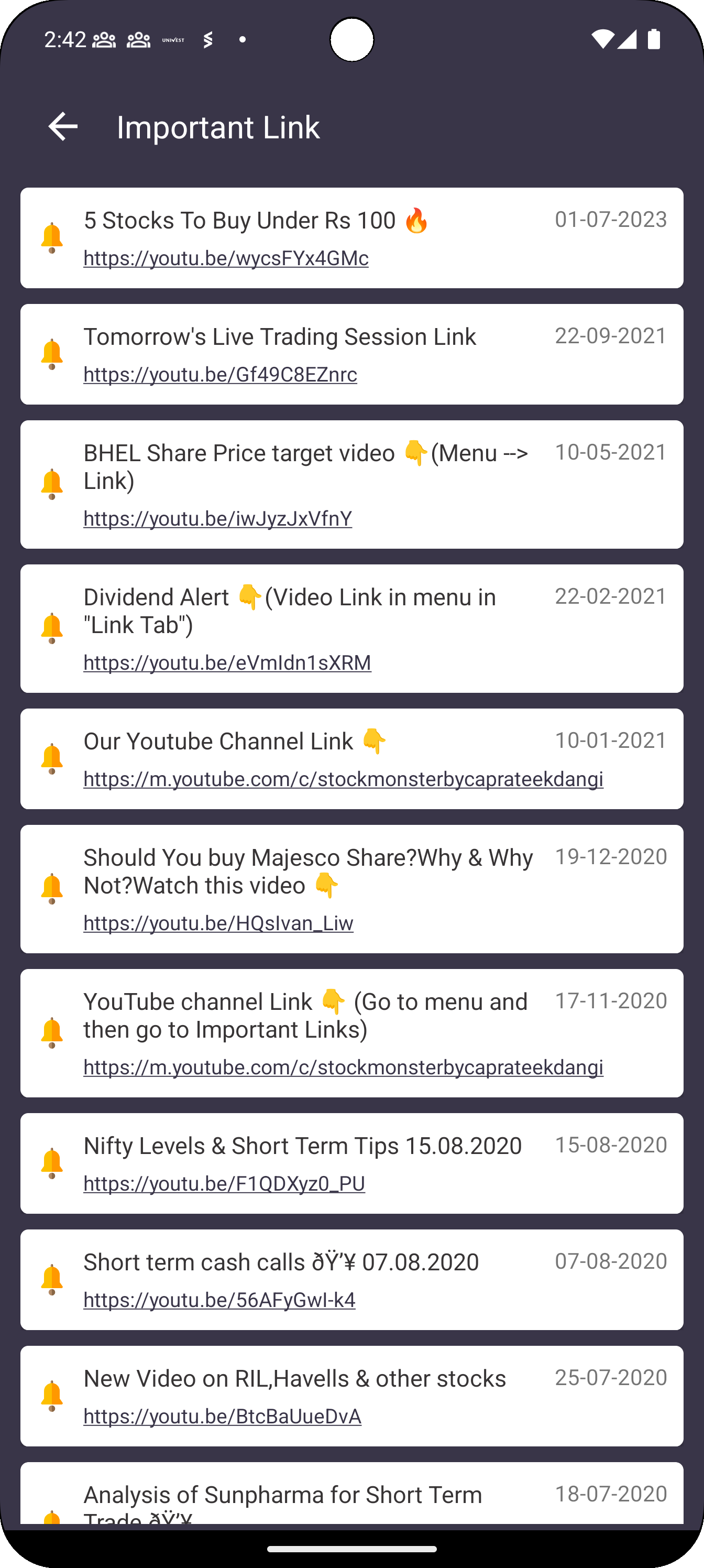Open New Video on RIL, Havells link
This screenshot has width=704, height=1568.
click(222, 1417)
